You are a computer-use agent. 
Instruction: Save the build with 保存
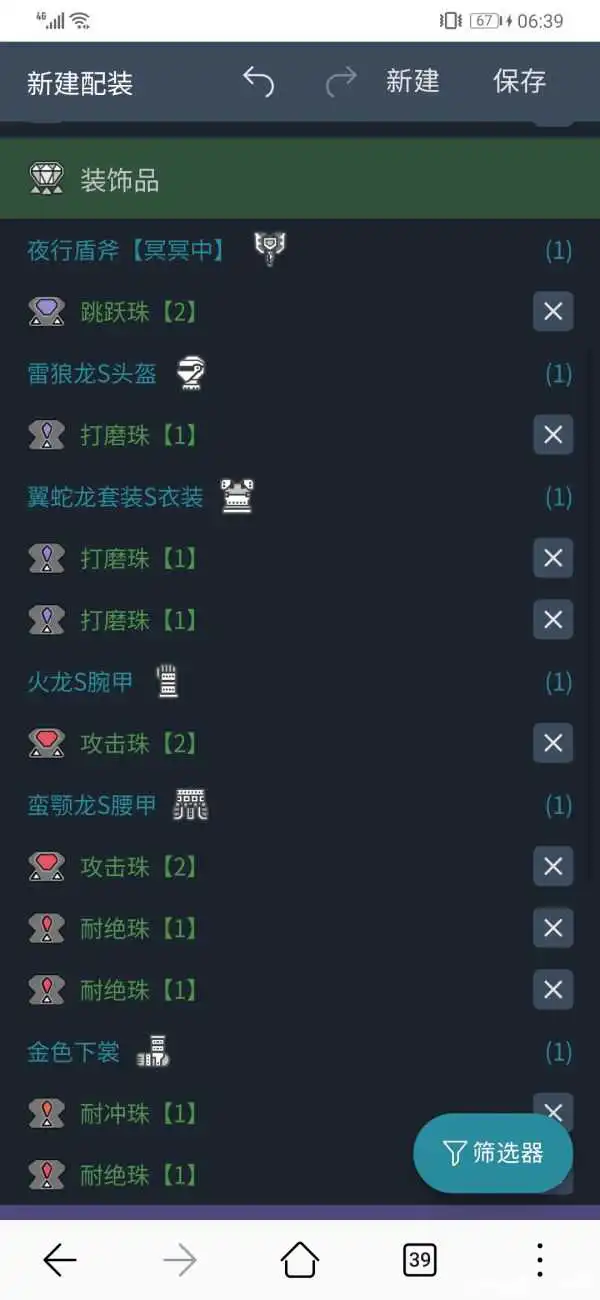[x=519, y=82]
